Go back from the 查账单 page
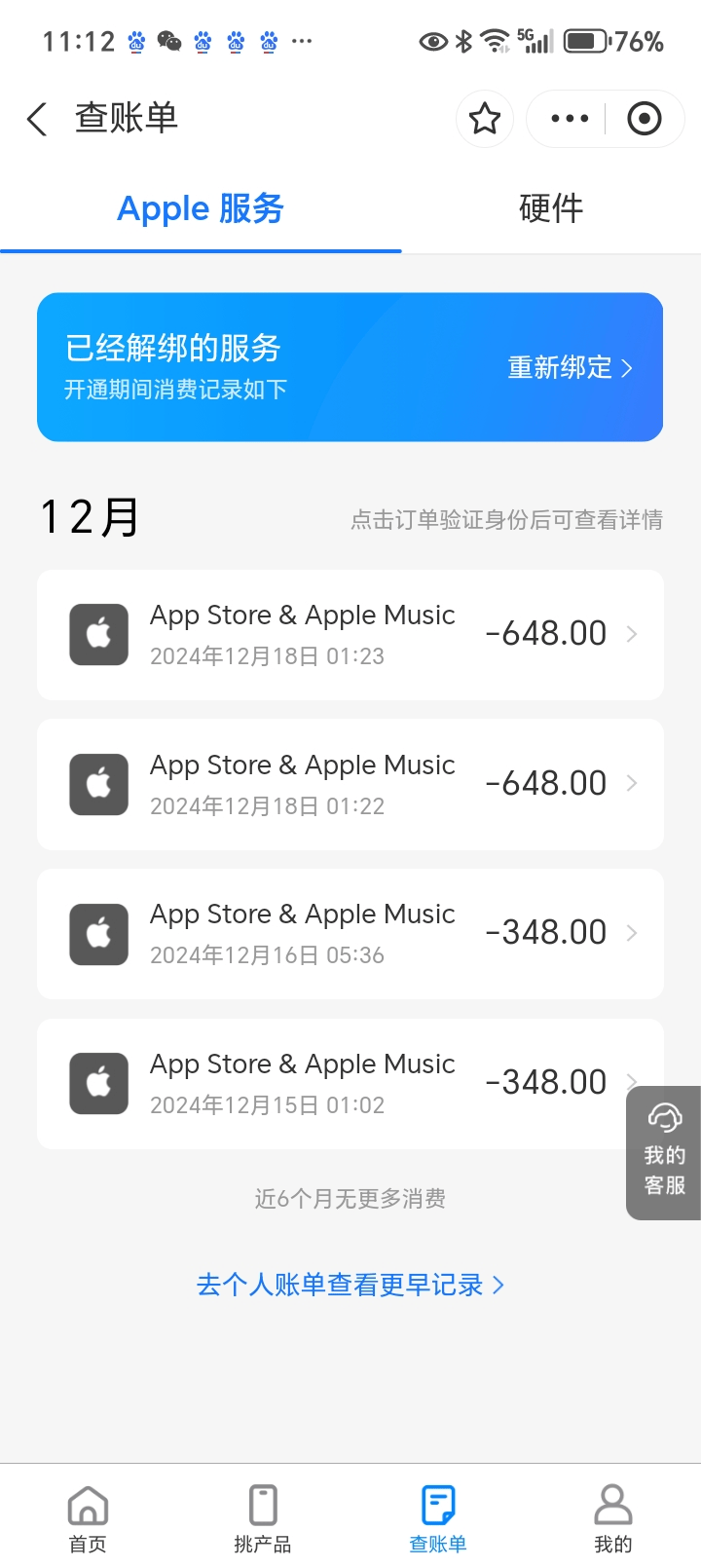 click(x=37, y=119)
